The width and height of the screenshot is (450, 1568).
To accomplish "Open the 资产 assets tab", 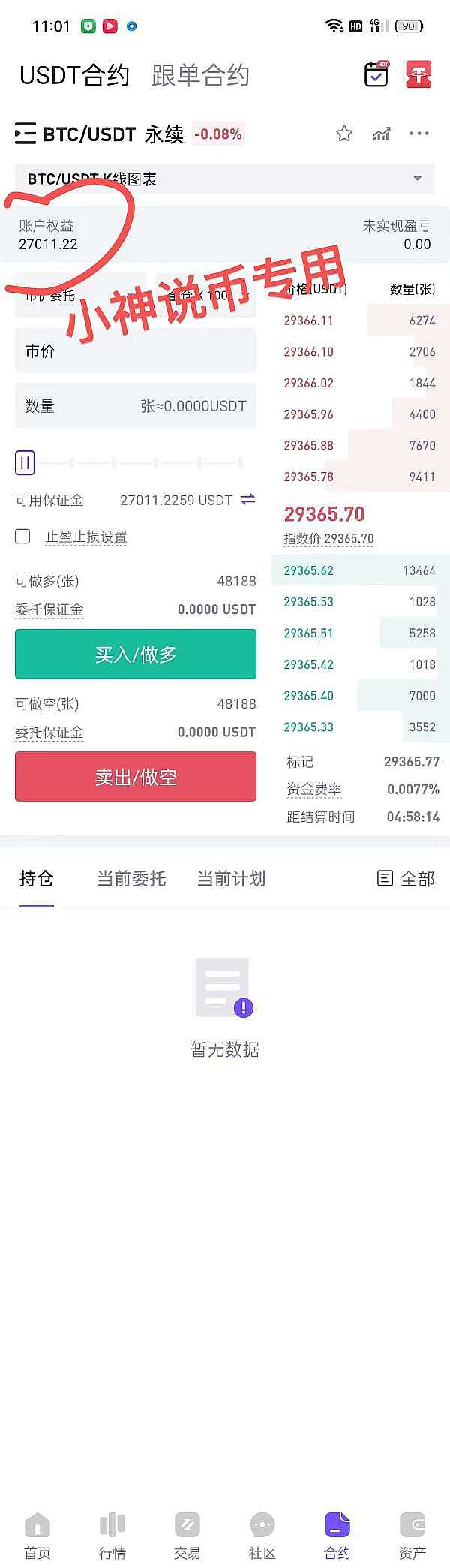I will click(x=412, y=1534).
